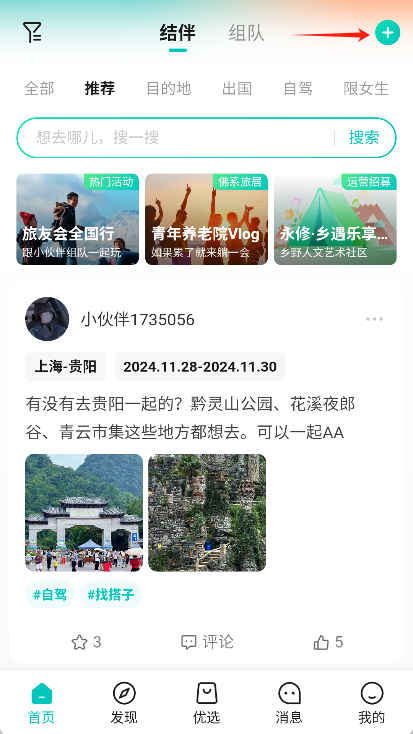The width and height of the screenshot is (413, 734).
Task: Switch to the 组队 tab
Action: click(x=246, y=34)
